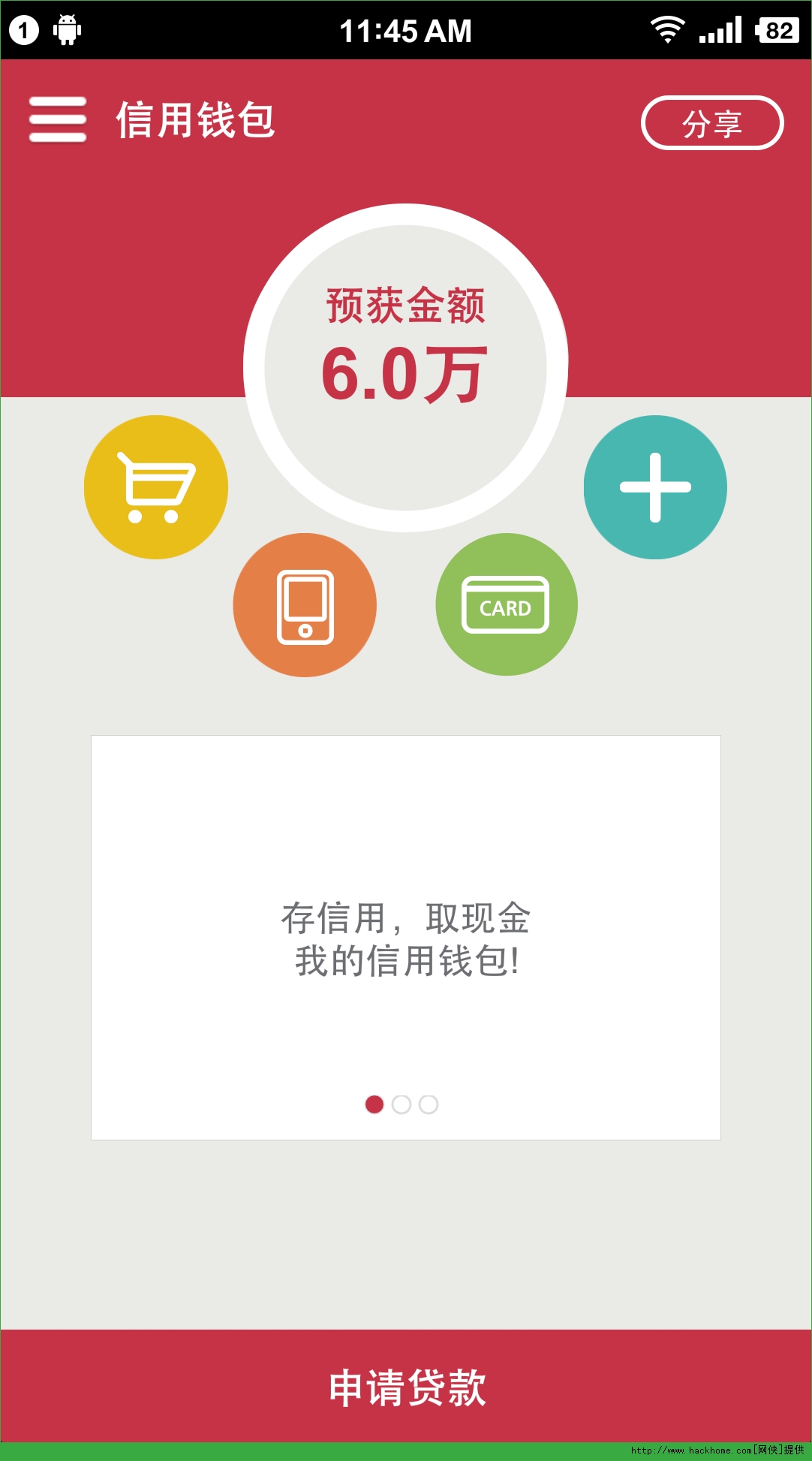
Task: Tap the 分享 share button
Action: pyautogui.click(x=711, y=123)
